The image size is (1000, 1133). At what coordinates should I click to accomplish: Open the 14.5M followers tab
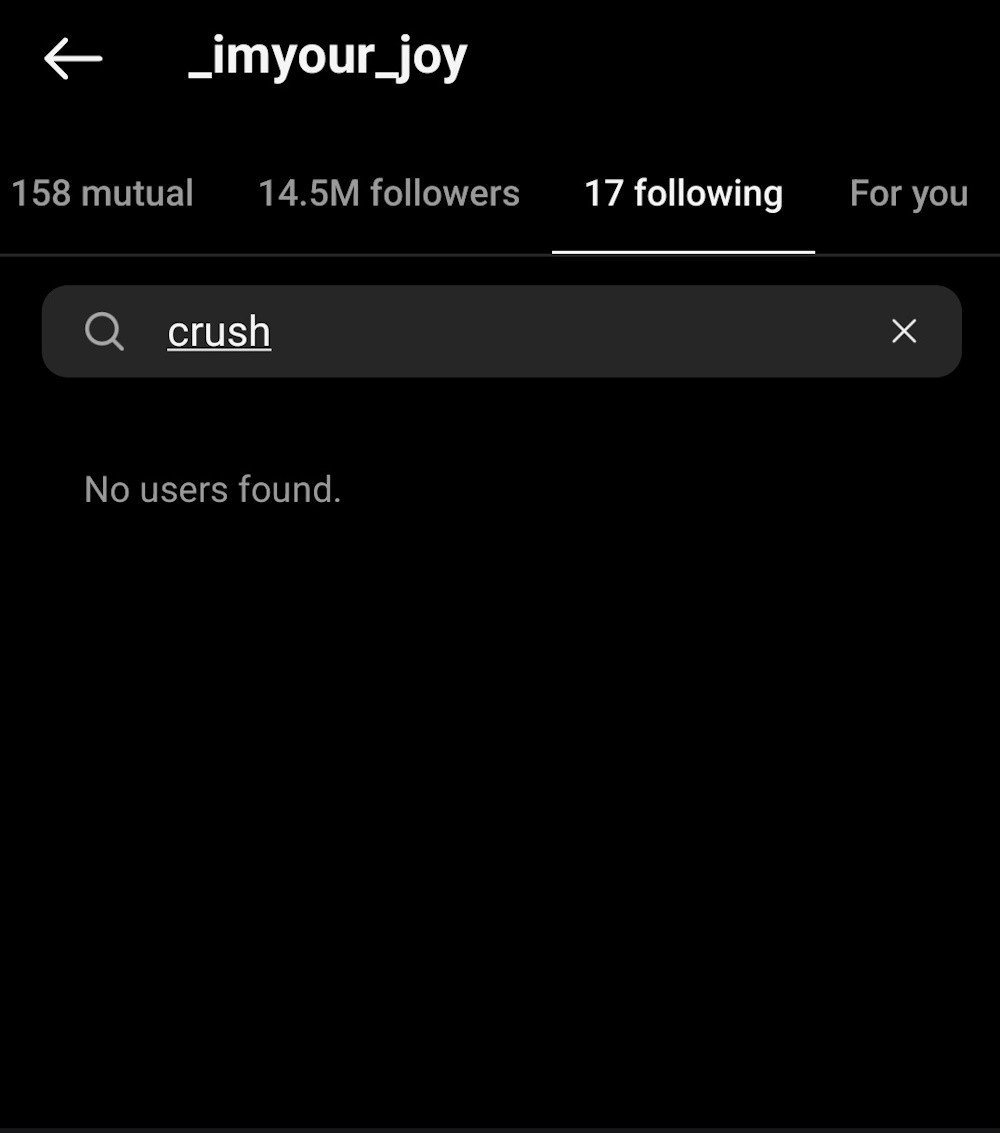(x=389, y=193)
